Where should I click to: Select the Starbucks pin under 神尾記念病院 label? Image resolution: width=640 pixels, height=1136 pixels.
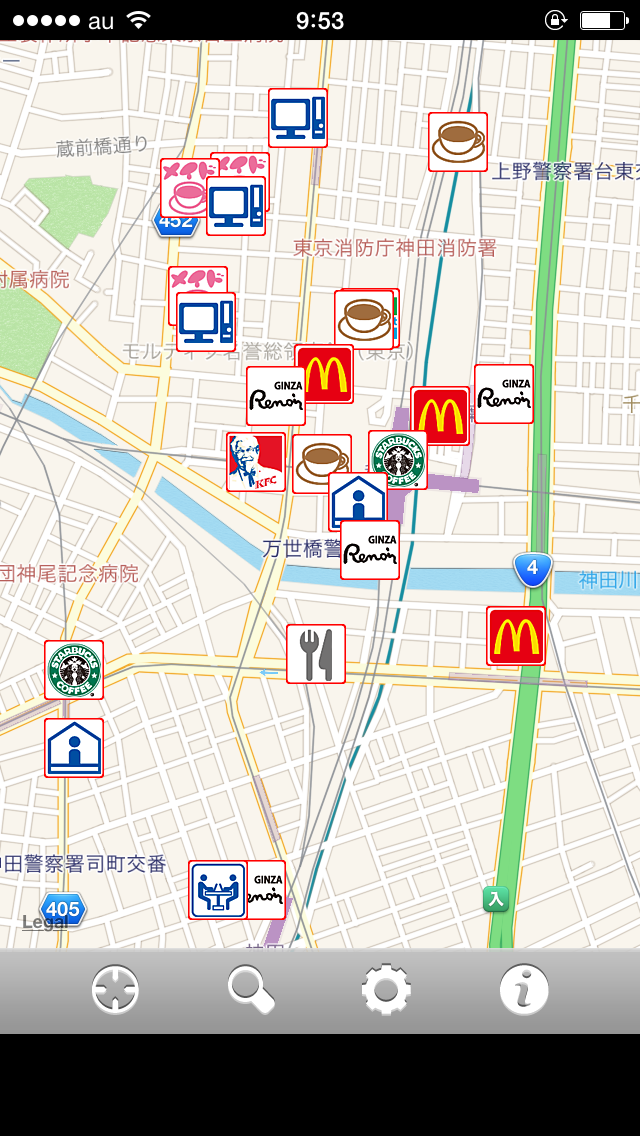click(x=74, y=670)
